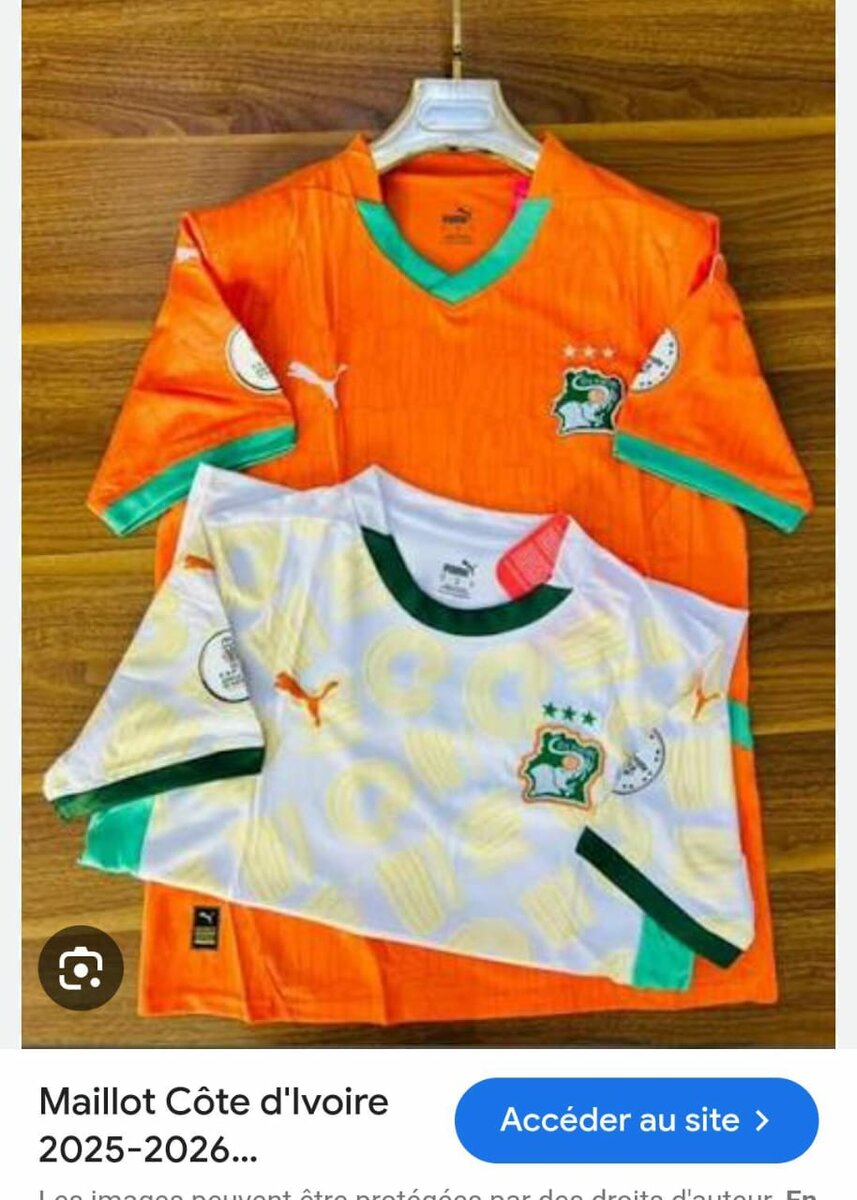Tap the Accéder au site button
857x1200 pixels.
tap(636, 1120)
